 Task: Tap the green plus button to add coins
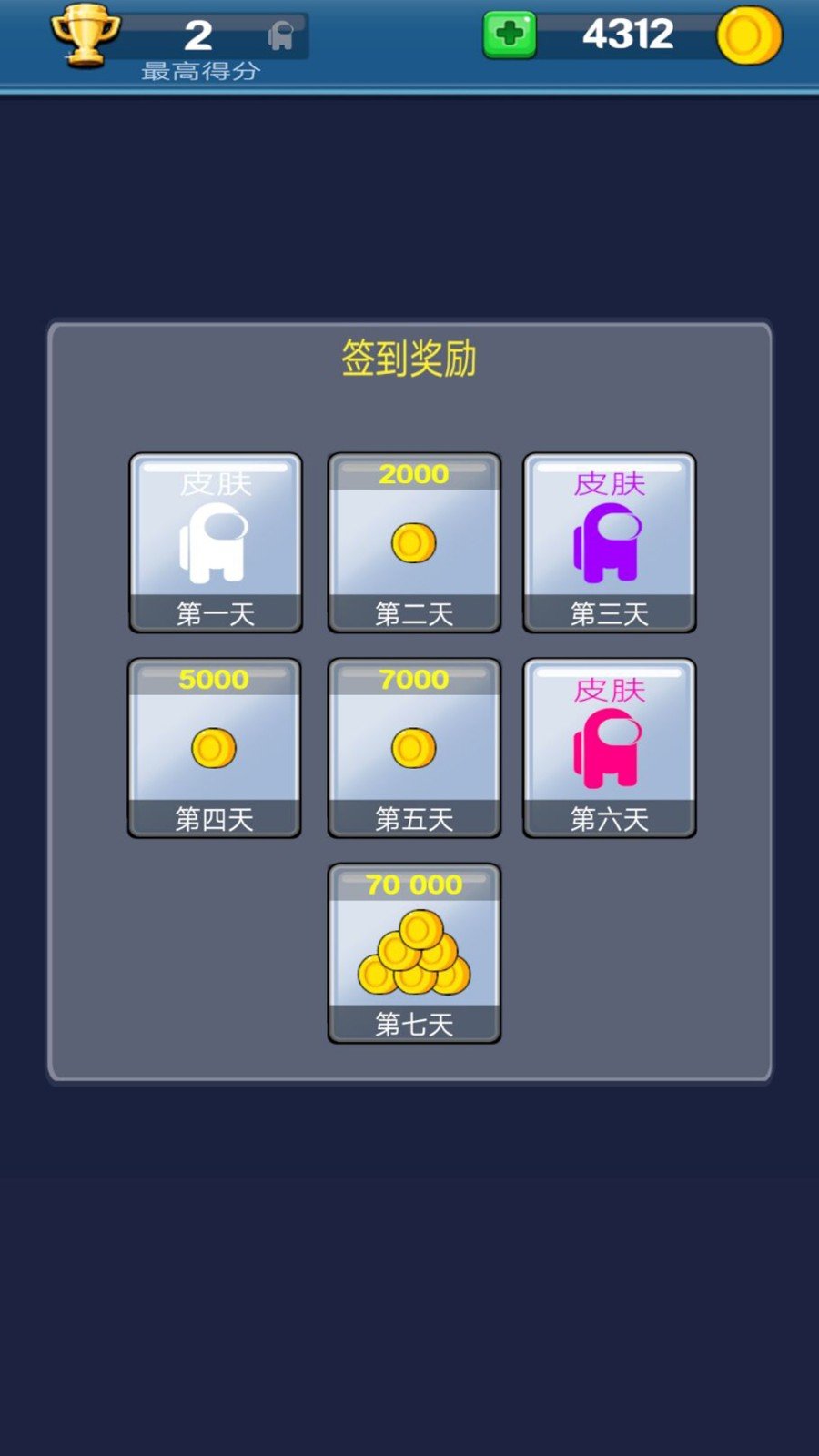[x=509, y=35]
